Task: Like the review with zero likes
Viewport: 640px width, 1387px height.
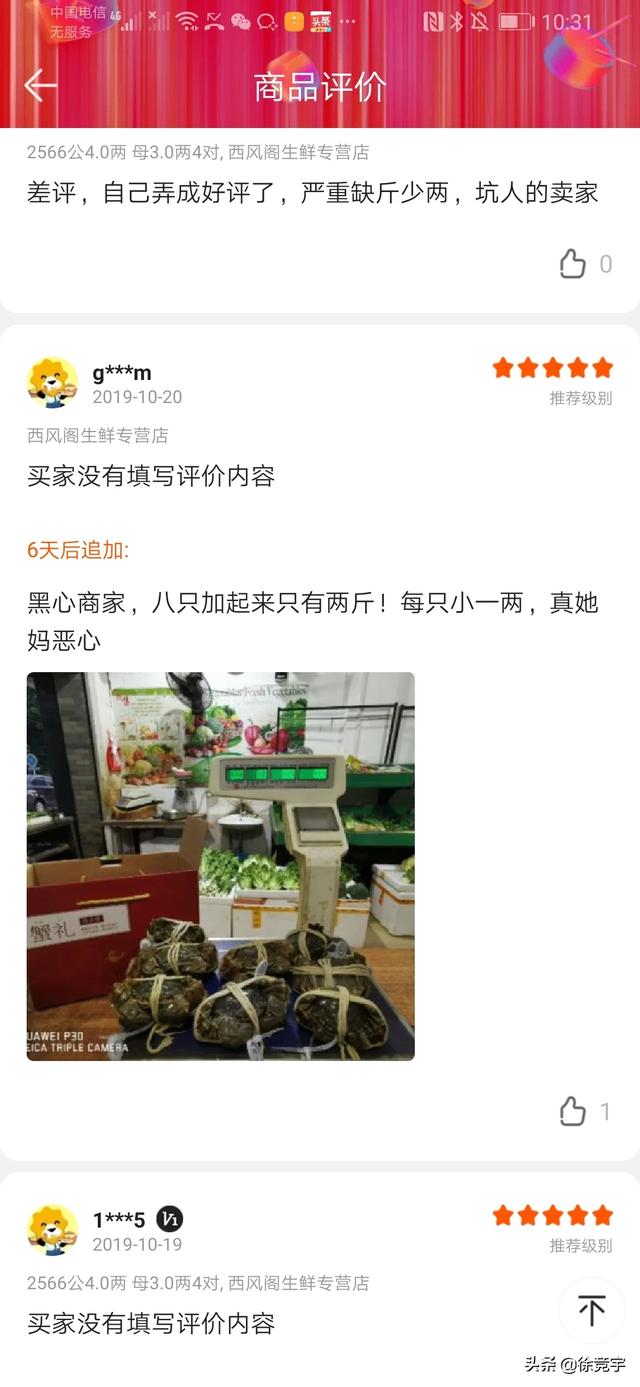Action: click(x=573, y=264)
